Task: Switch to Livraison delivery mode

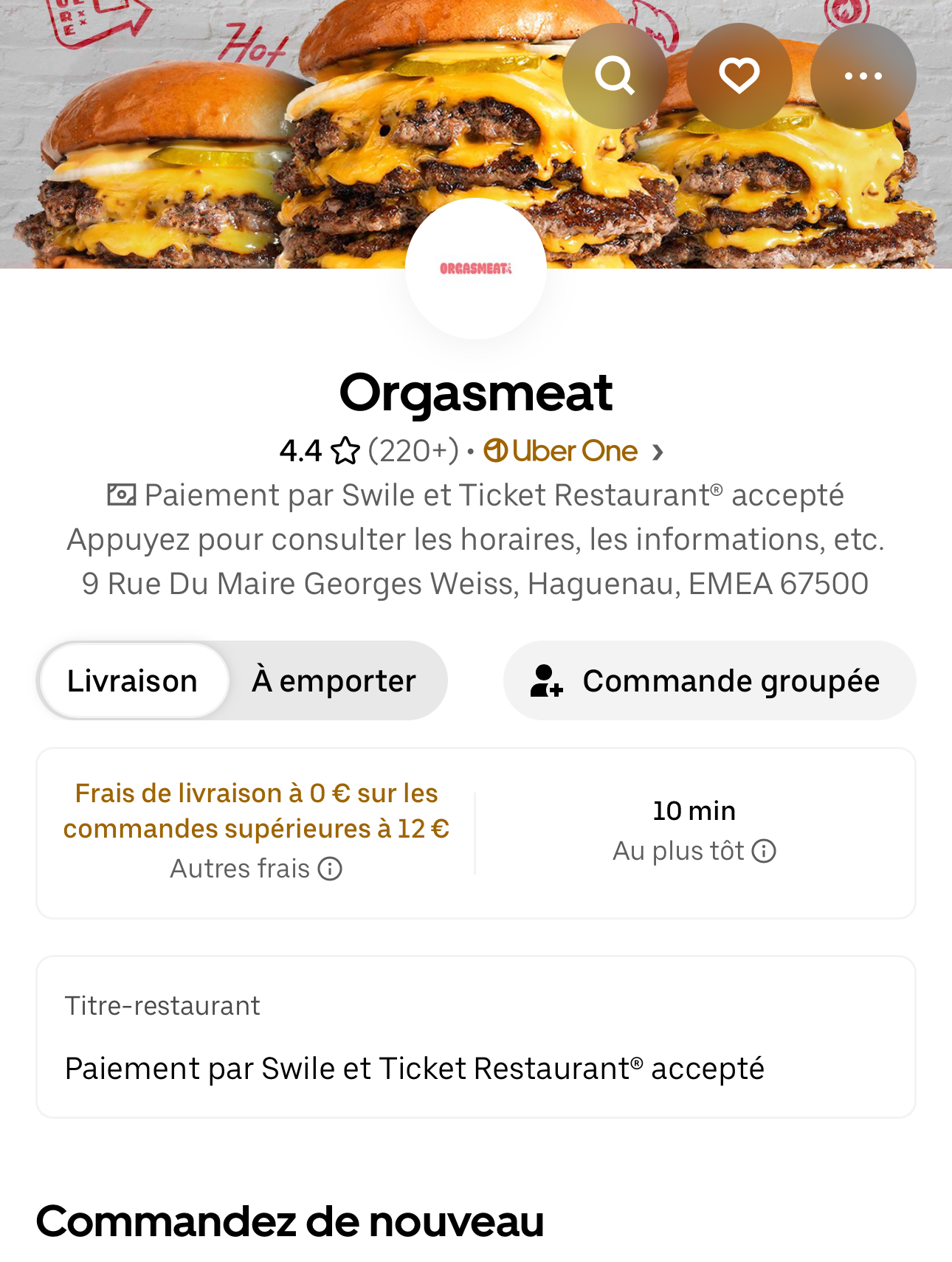Action: coord(133,680)
